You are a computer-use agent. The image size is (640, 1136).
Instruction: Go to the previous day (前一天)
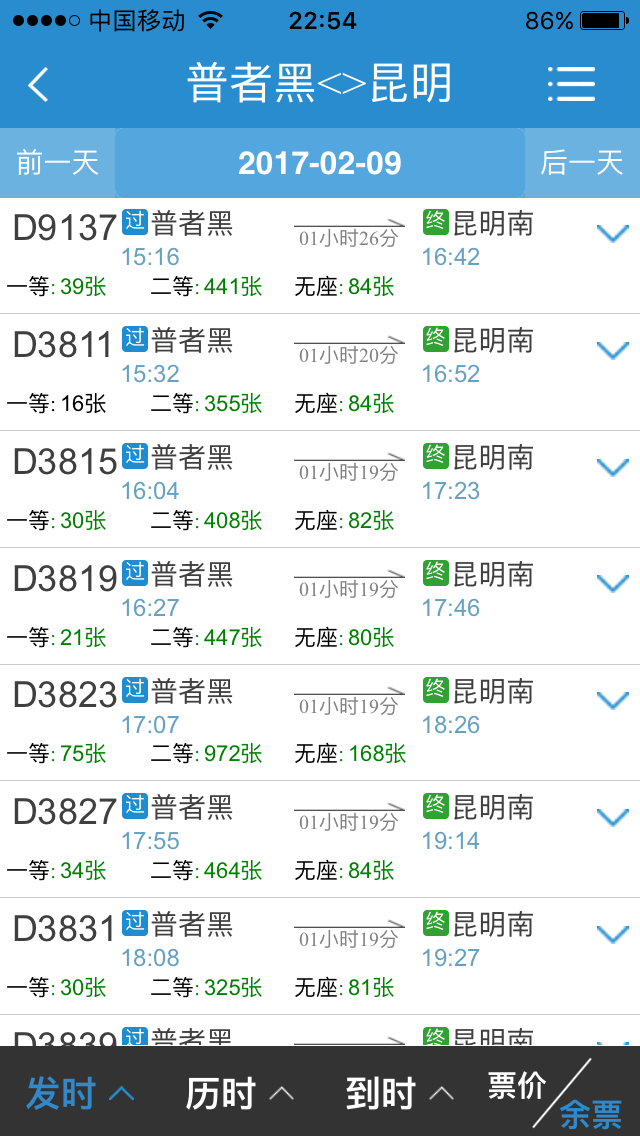57,163
